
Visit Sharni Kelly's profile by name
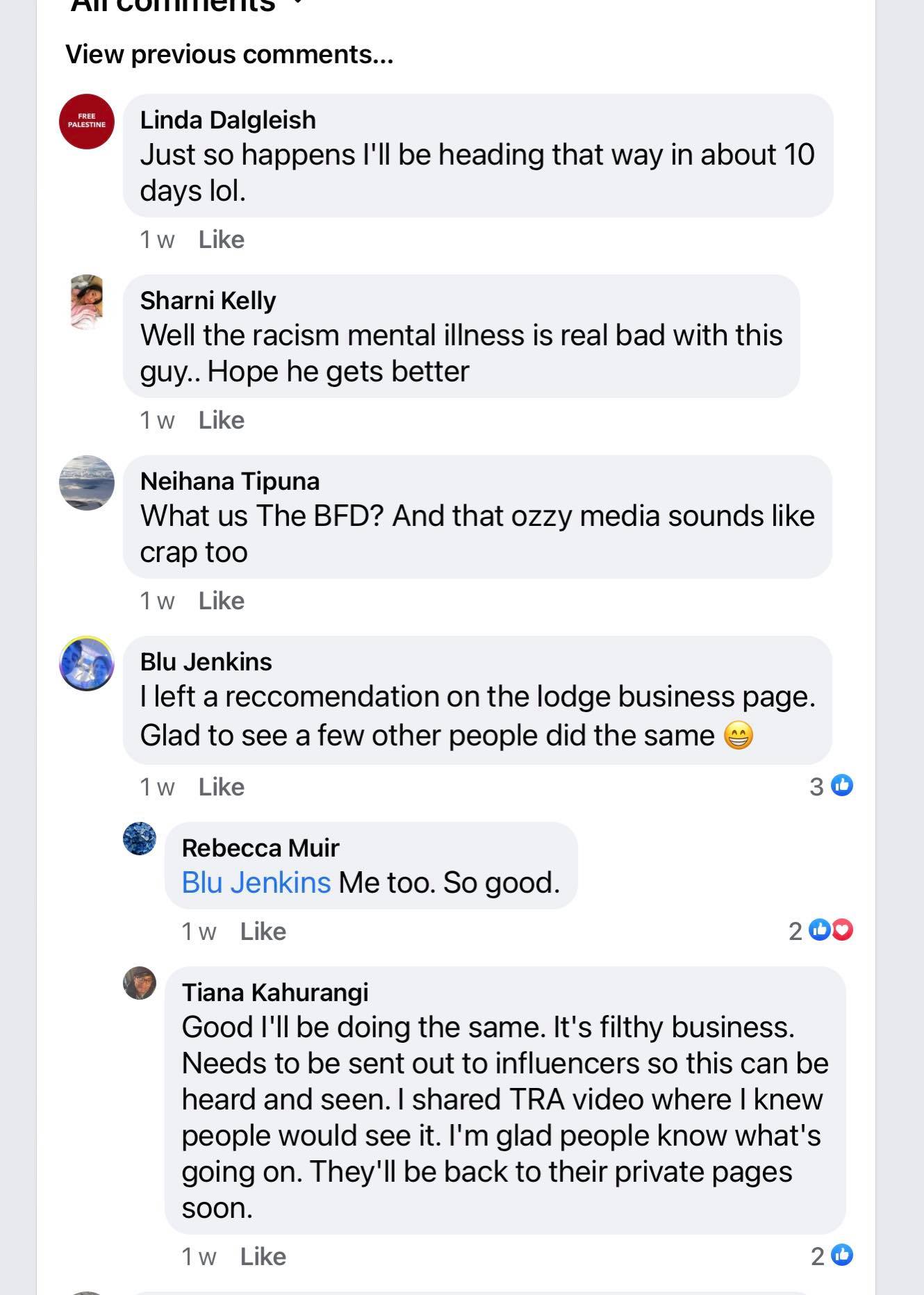(x=208, y=301)
